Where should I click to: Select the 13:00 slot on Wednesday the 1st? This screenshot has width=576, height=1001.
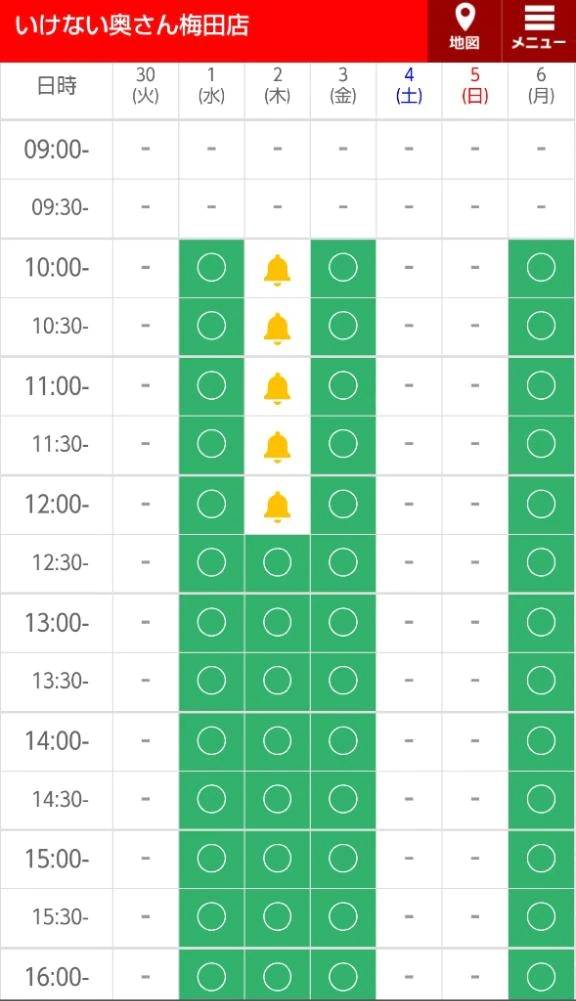point(211,622)
